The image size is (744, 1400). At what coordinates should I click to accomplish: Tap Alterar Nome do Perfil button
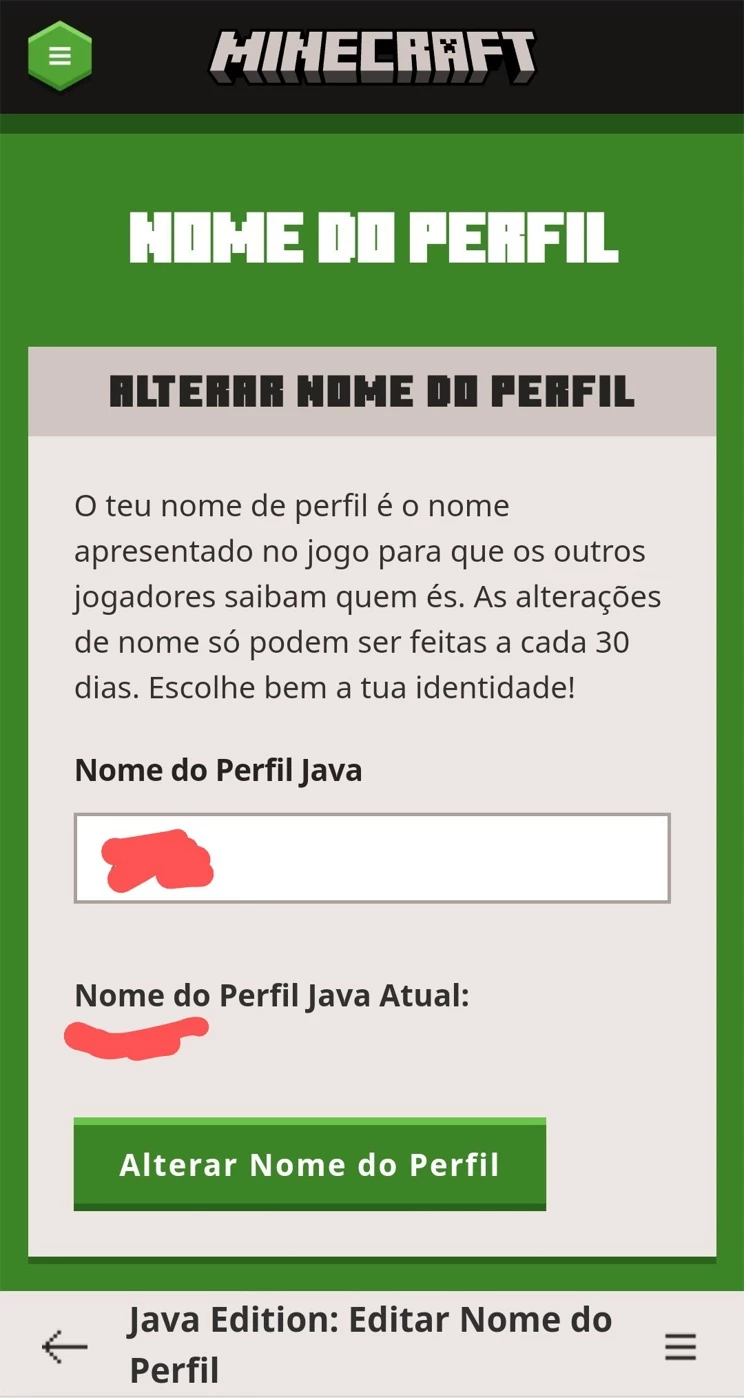310,1164
